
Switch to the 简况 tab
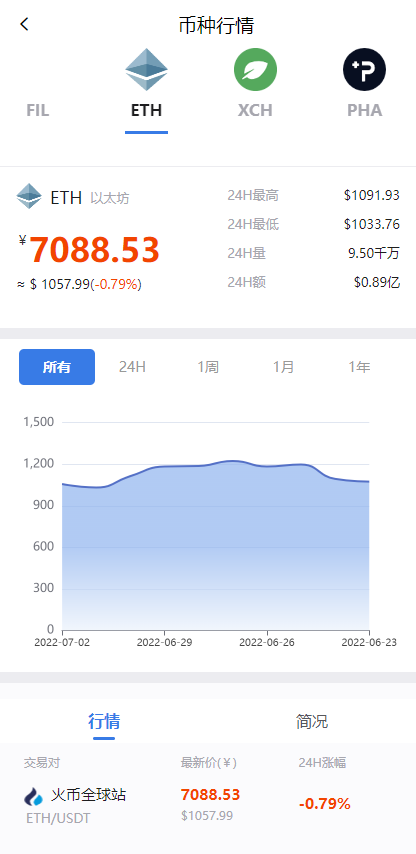[312, 722]
